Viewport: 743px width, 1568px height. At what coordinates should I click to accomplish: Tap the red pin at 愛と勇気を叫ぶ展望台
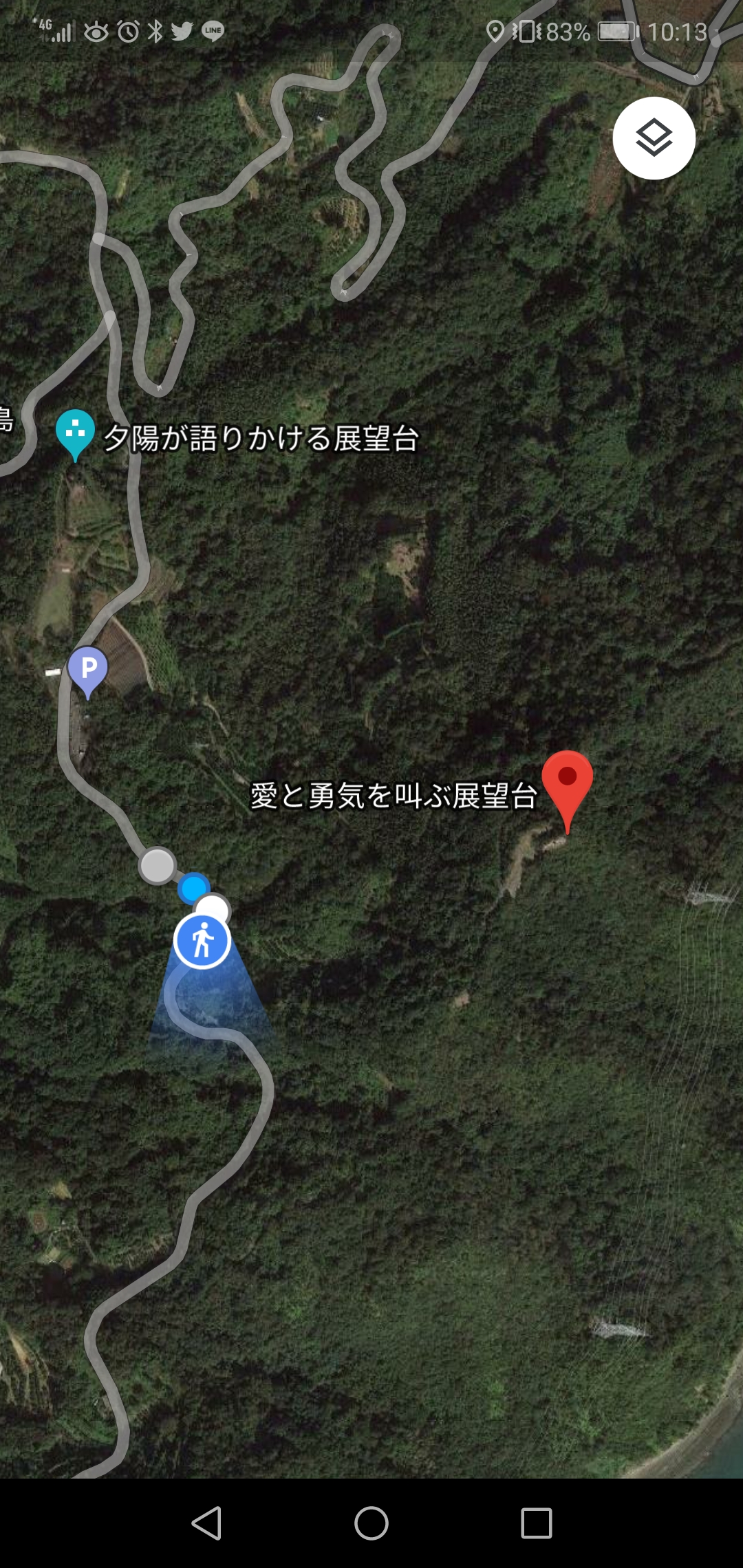(x=567, y=784)
